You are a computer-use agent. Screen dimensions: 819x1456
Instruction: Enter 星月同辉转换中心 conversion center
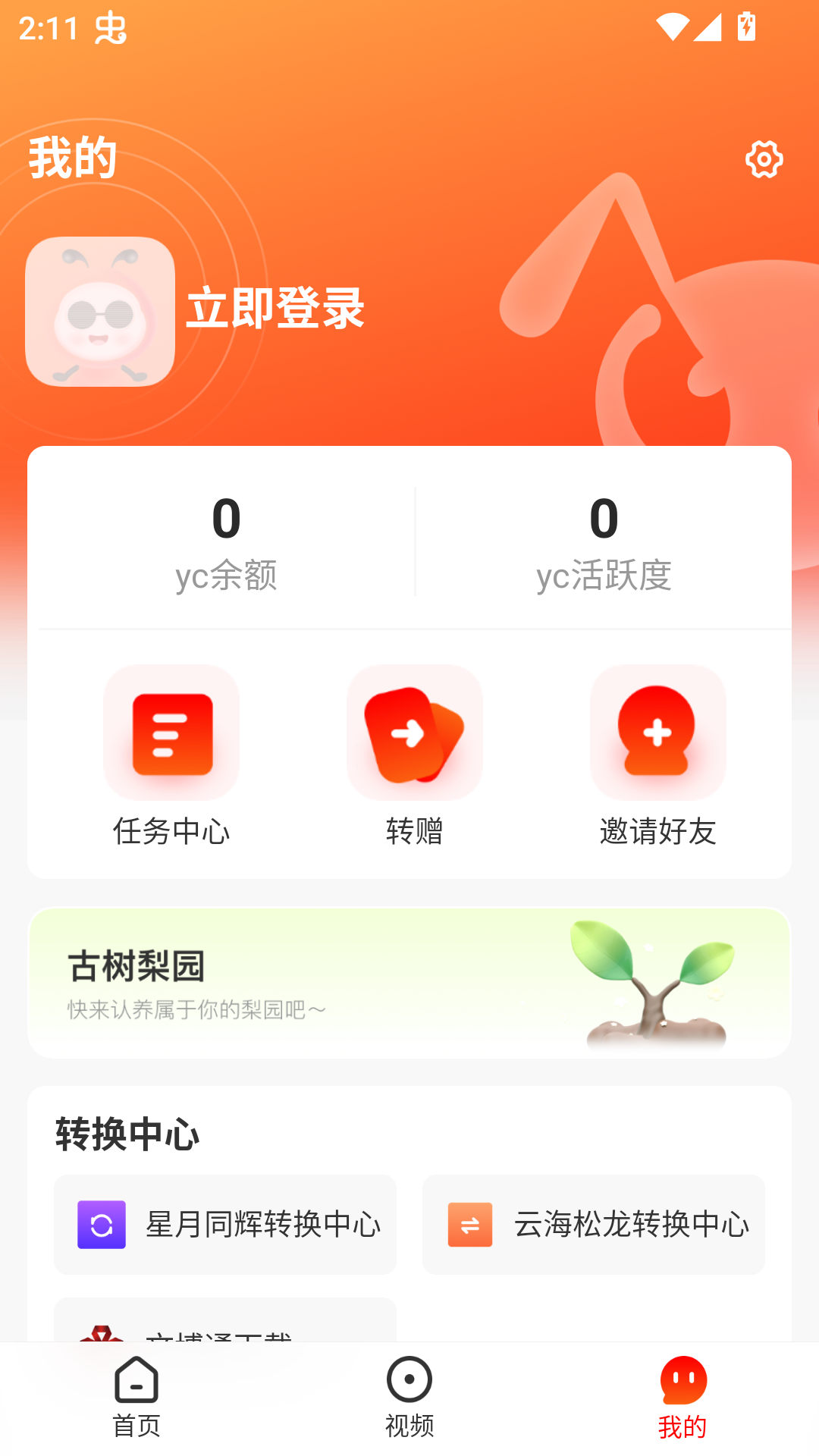(x=224, y=1225)
